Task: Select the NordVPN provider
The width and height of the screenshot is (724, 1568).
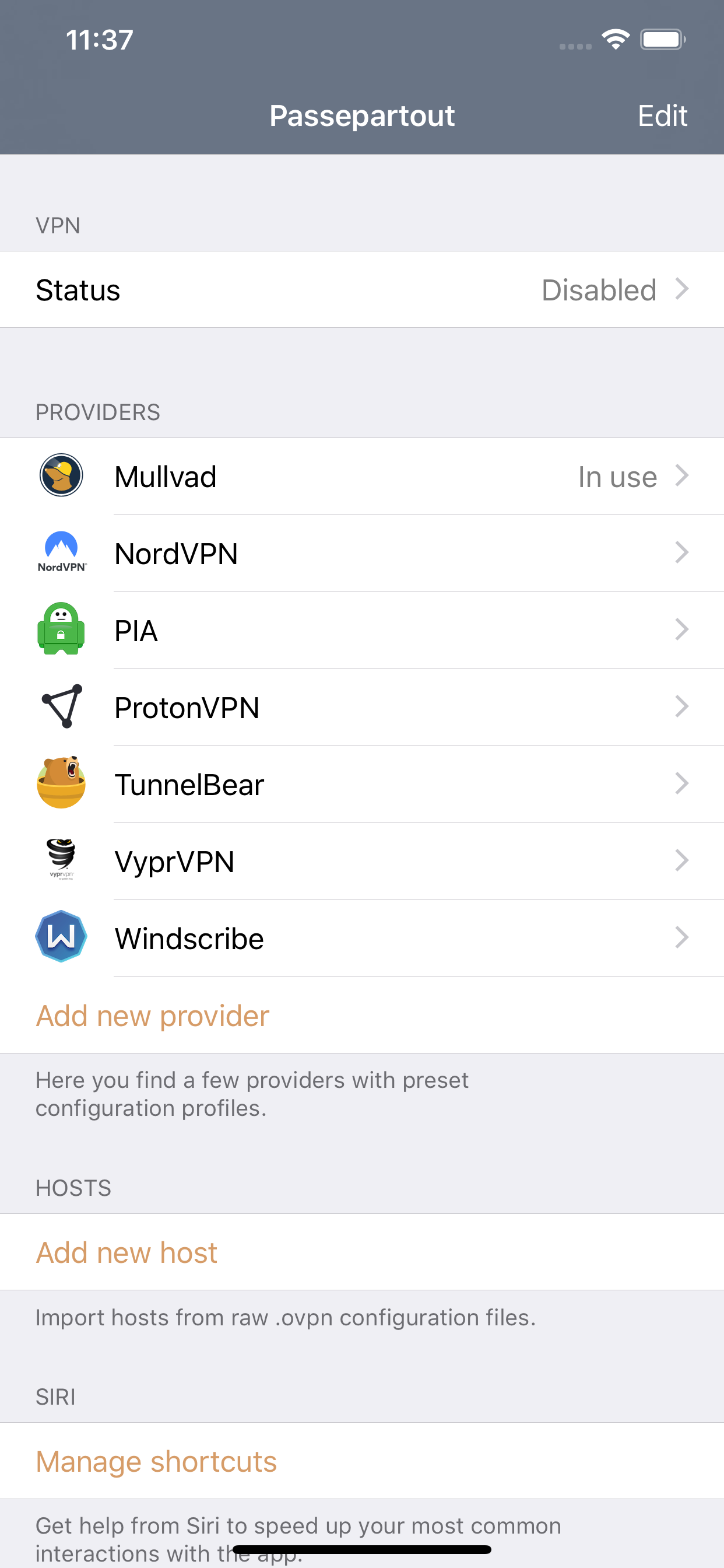Action: [x=362, y=554]
